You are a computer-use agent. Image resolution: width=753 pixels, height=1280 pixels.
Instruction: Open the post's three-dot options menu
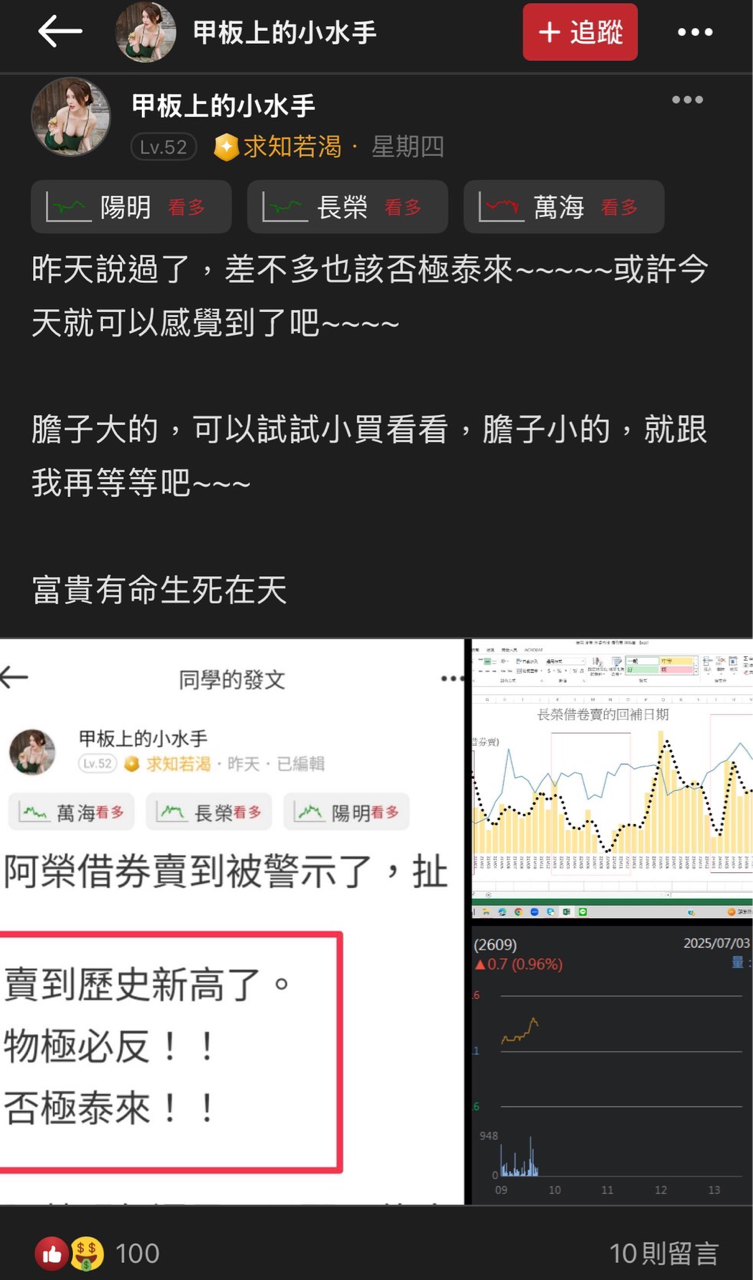pos(687,100)
